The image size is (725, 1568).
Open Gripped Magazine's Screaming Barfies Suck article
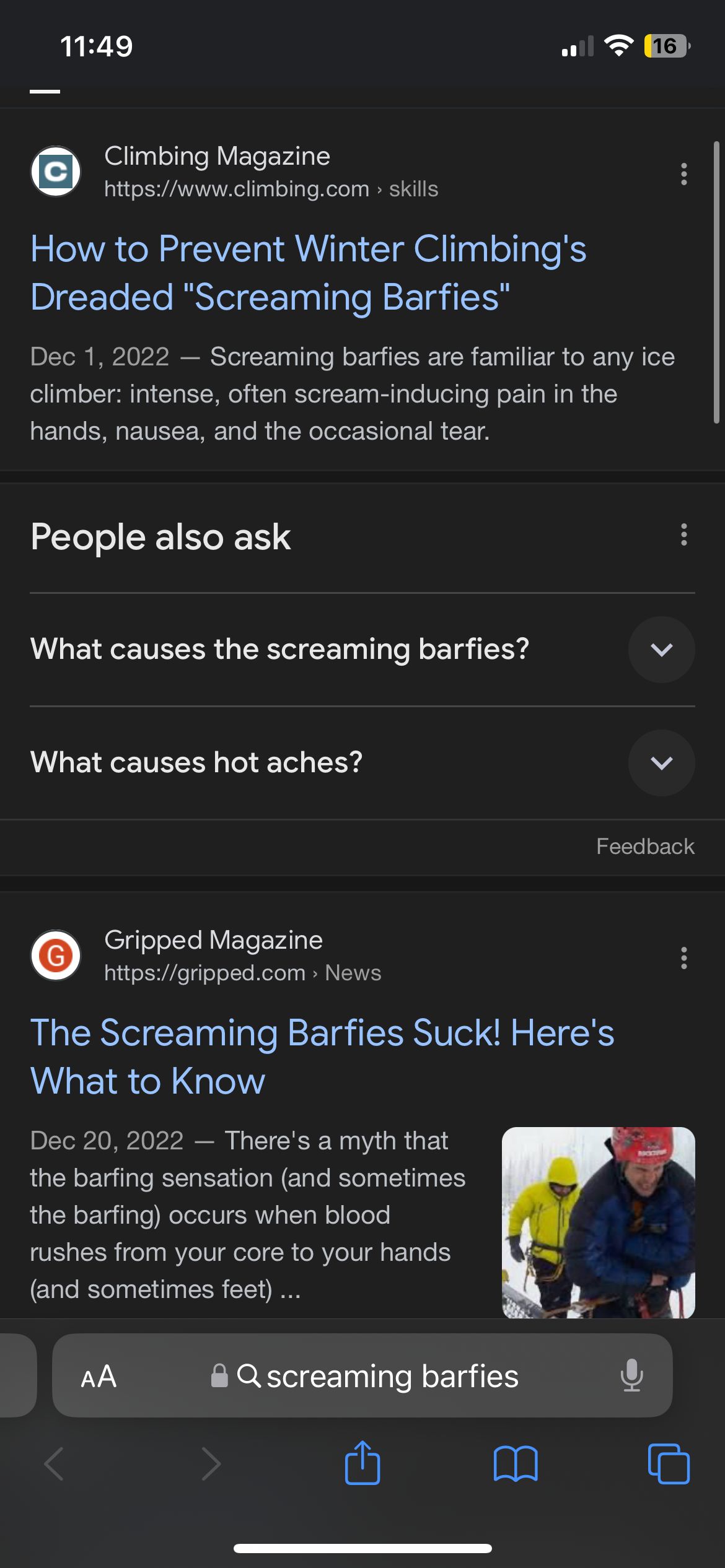322,1056
